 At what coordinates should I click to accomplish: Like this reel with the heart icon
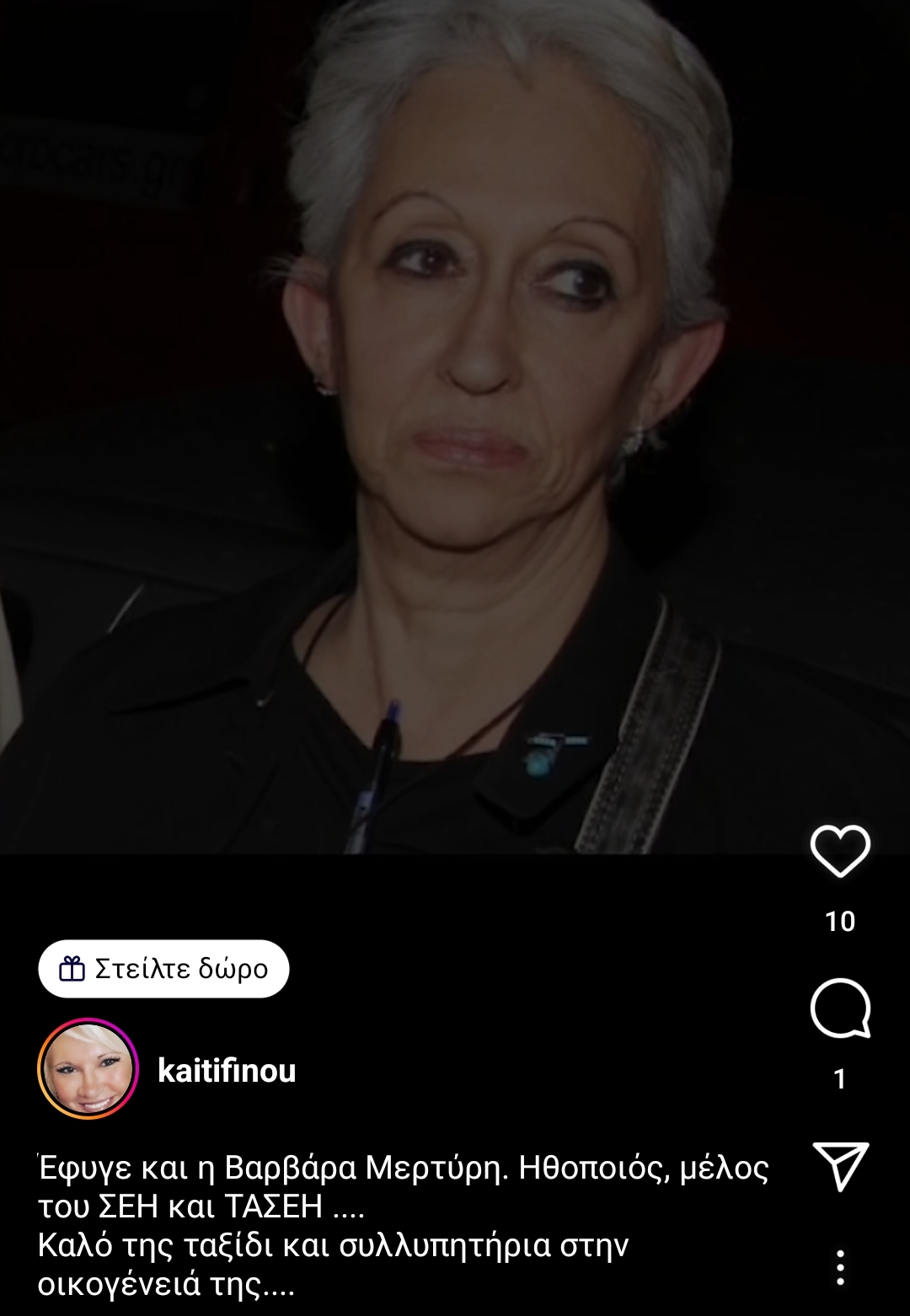tap(840, 851)
